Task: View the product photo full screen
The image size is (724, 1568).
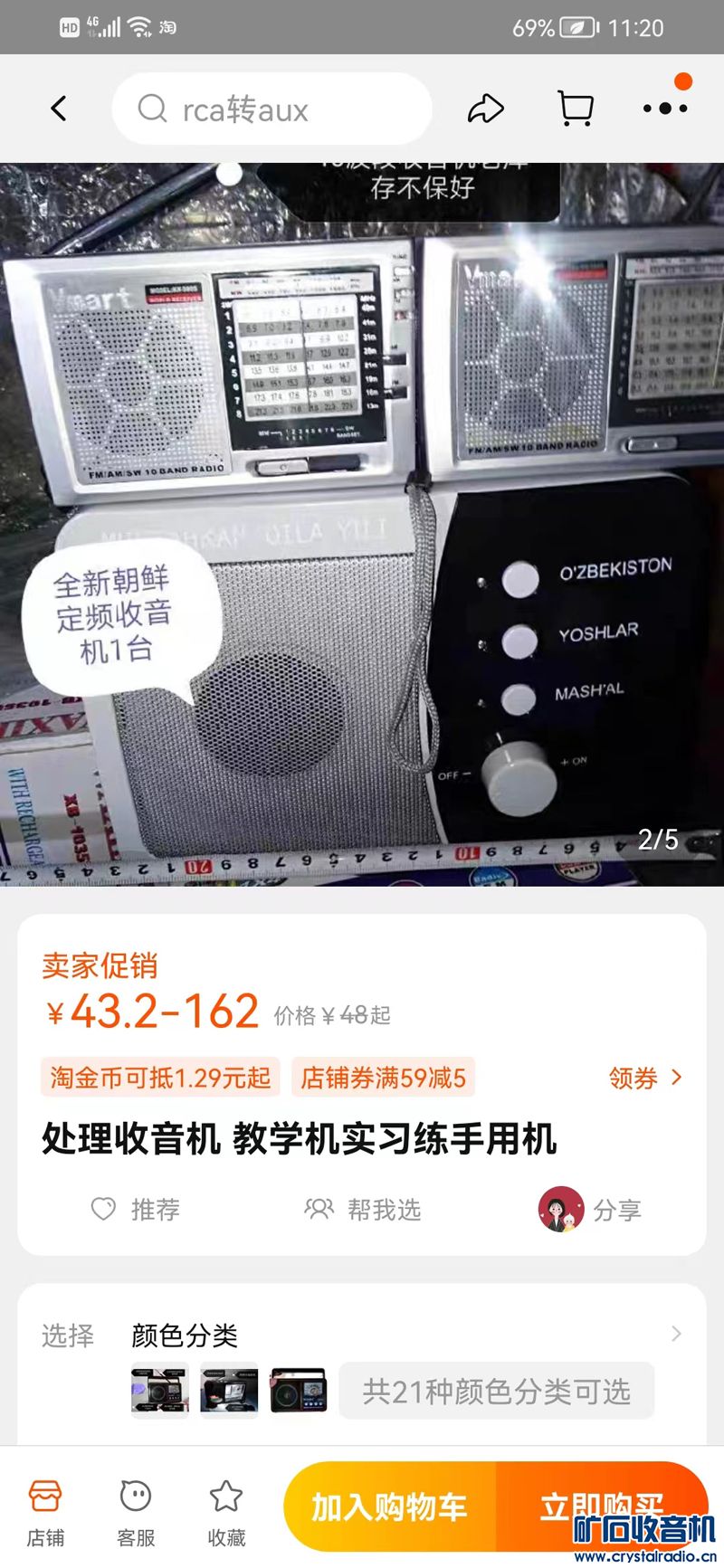Action: coord(362,525)
